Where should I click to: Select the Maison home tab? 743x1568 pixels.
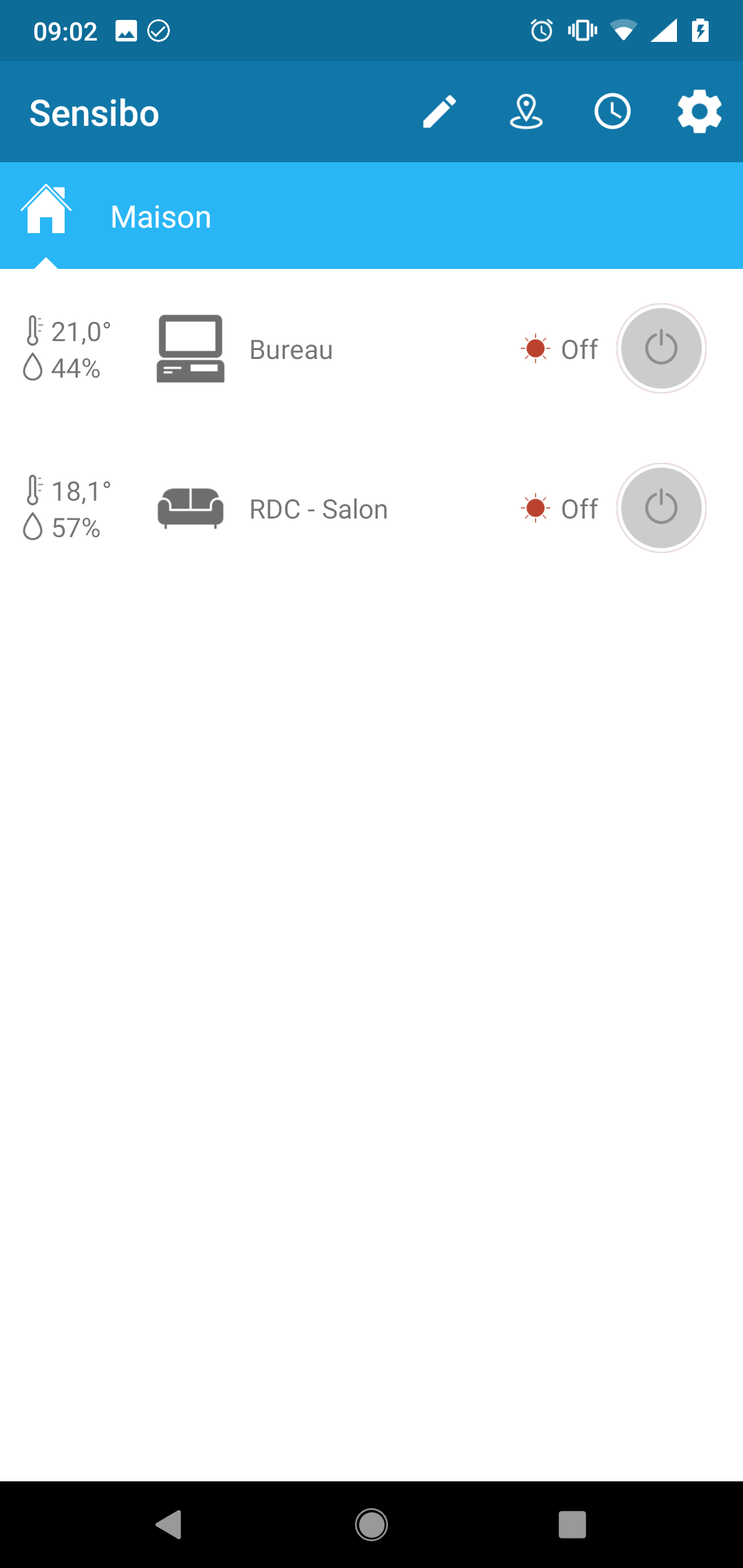point(117,217)
